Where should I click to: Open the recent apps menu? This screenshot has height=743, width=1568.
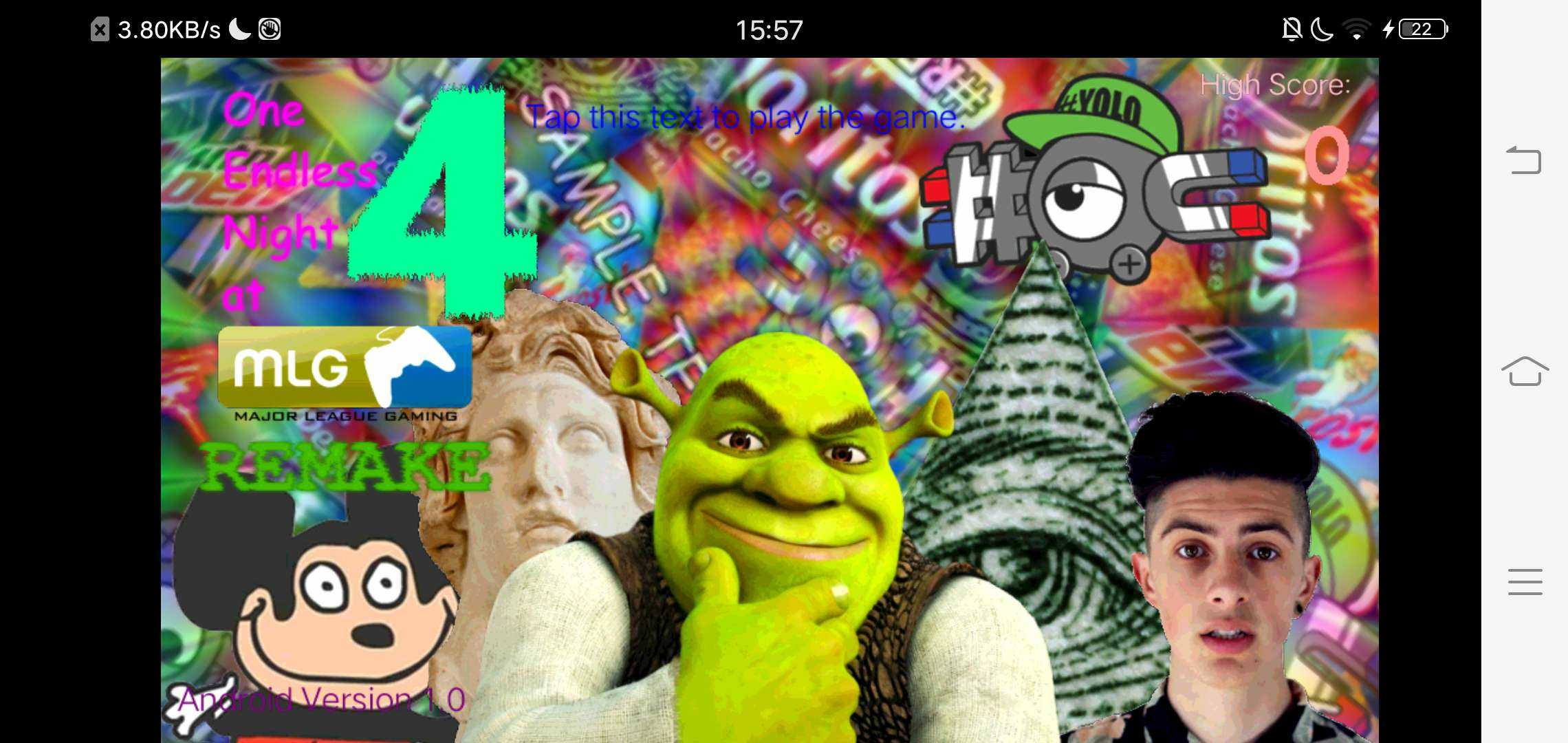coord(1525,582)
